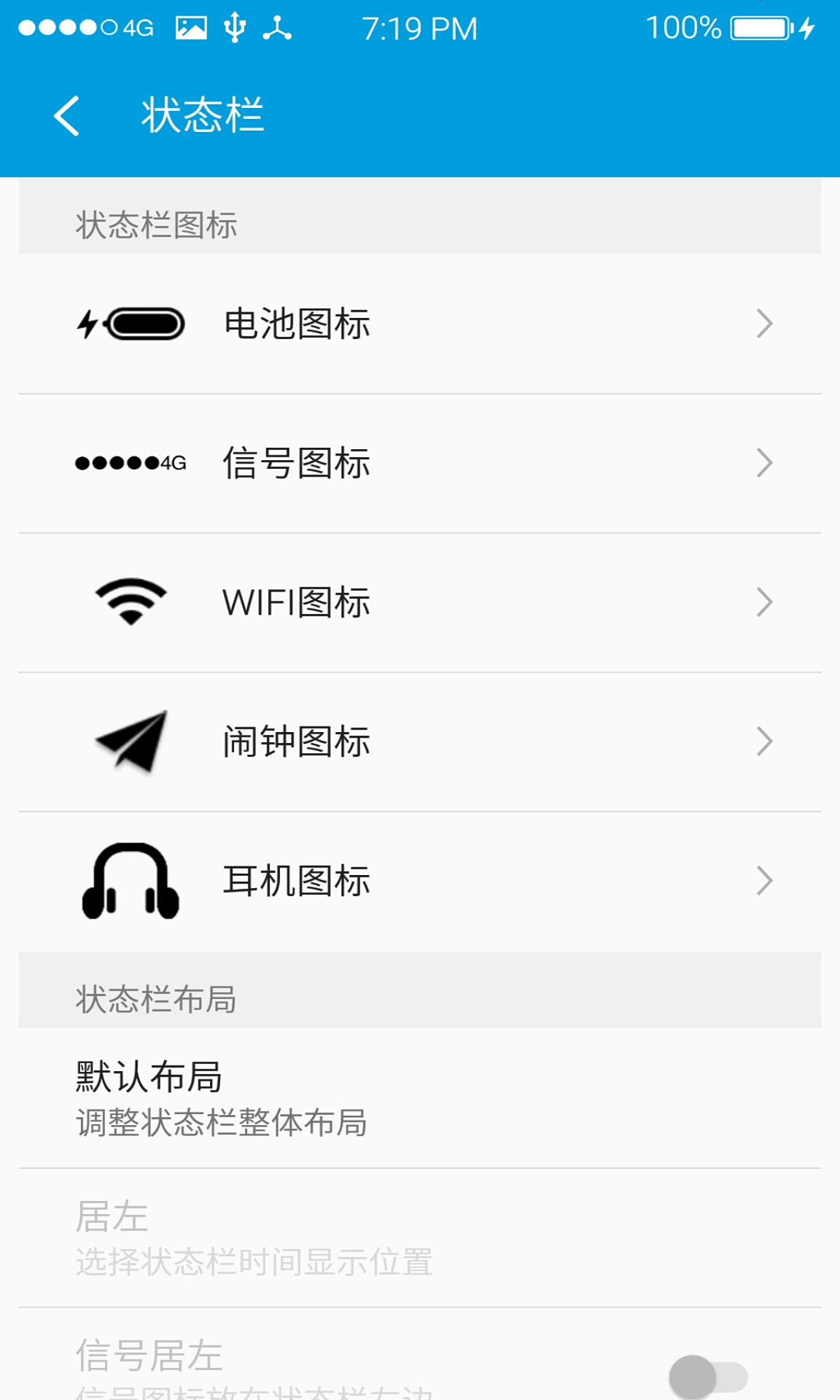
Task: Open 信号图标 options using the right arrow
Action: [764, 462]
